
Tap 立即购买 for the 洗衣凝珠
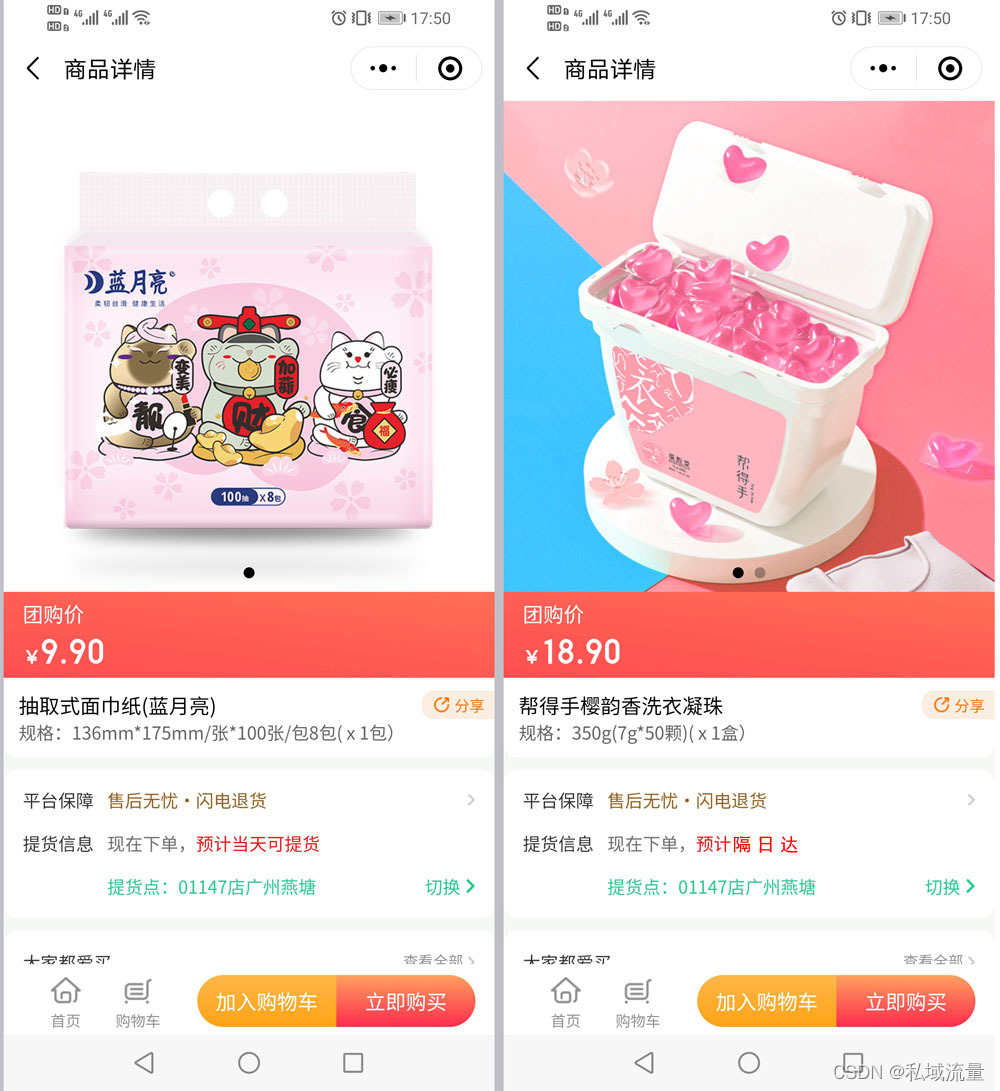(x=905, y=1001)
